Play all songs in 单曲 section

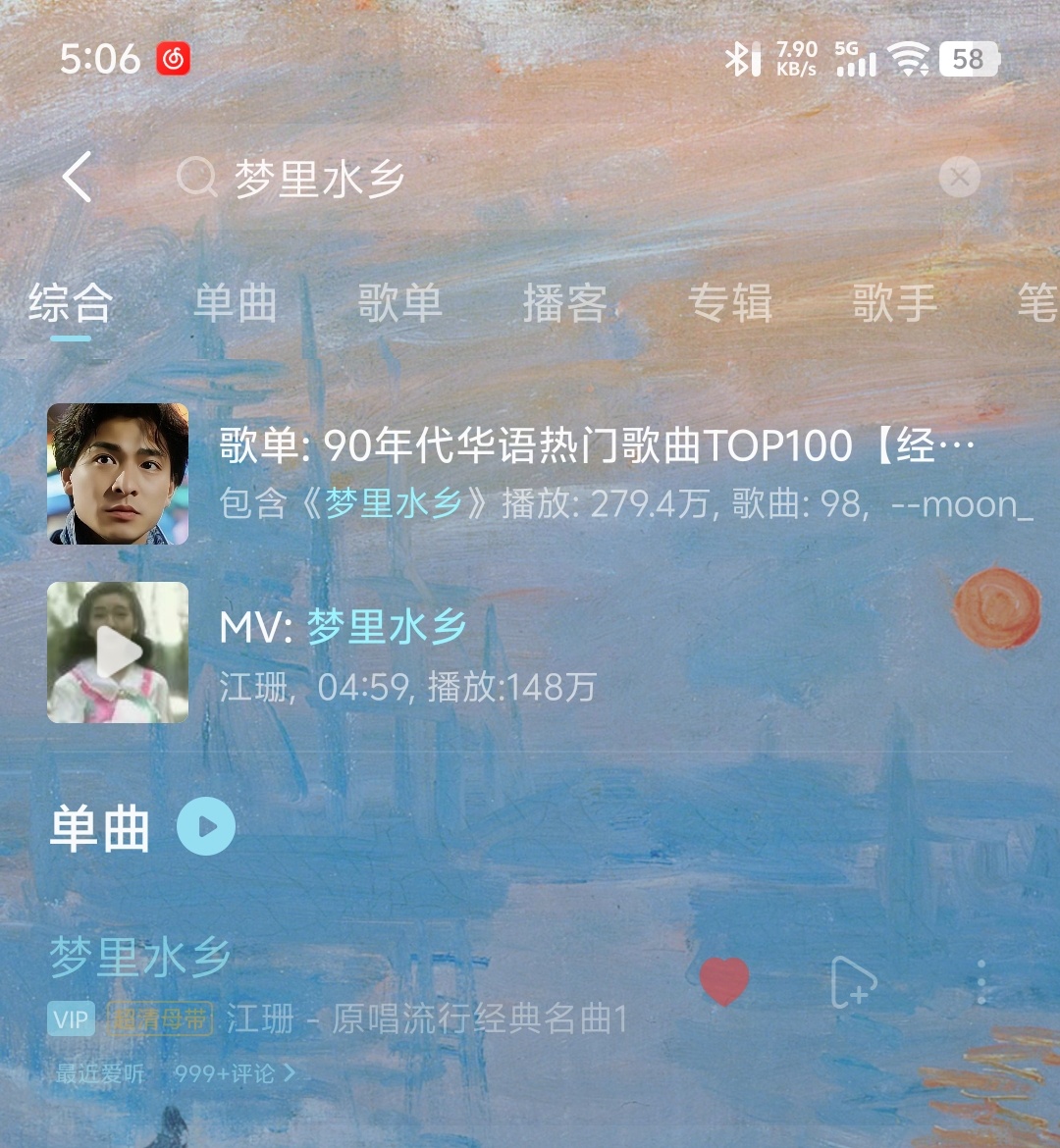pos(206,826)
